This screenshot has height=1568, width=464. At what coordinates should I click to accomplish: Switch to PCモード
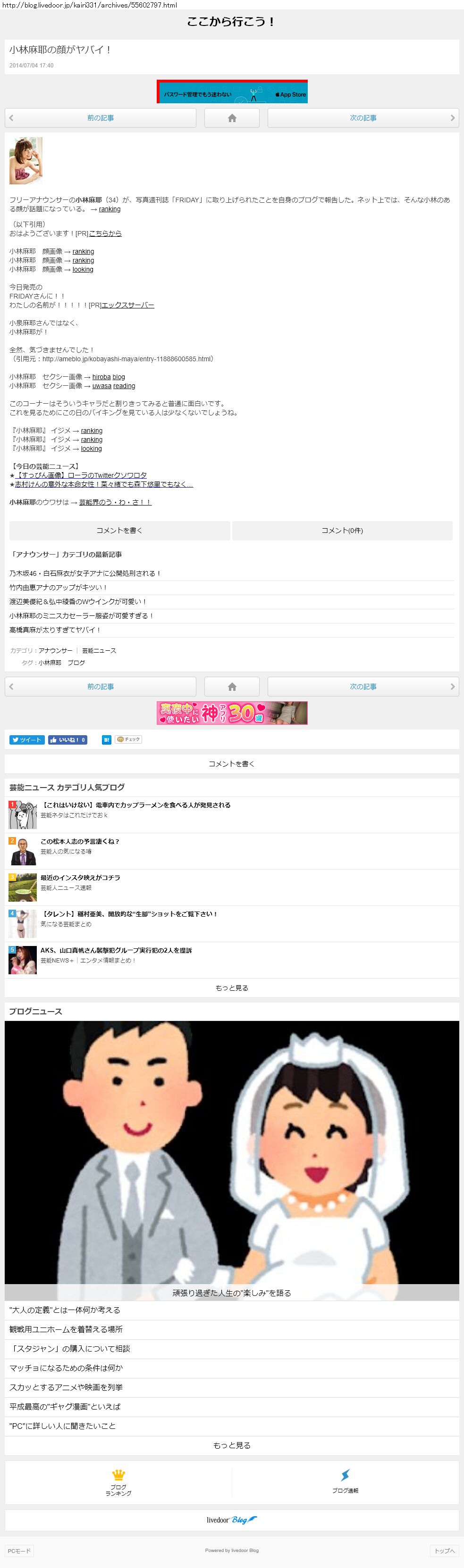[19, 1551]
